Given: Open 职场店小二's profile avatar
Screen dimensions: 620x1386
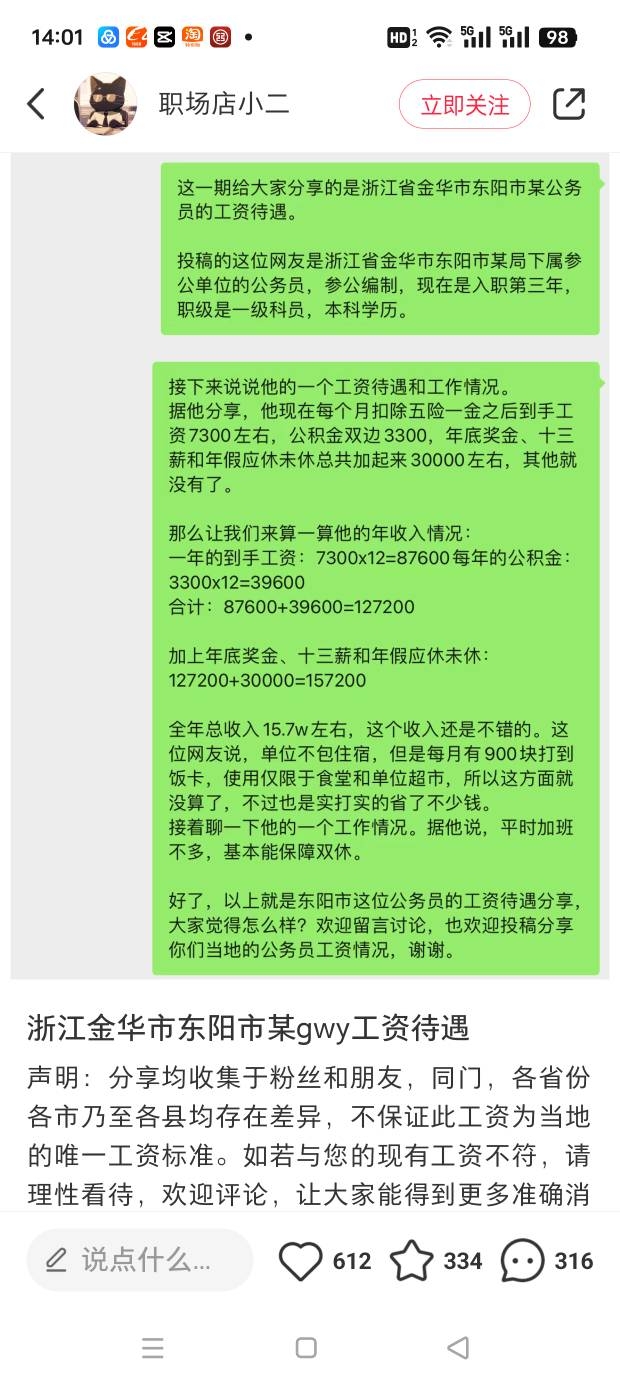Looking at the screenshot, I should point(105,104).
